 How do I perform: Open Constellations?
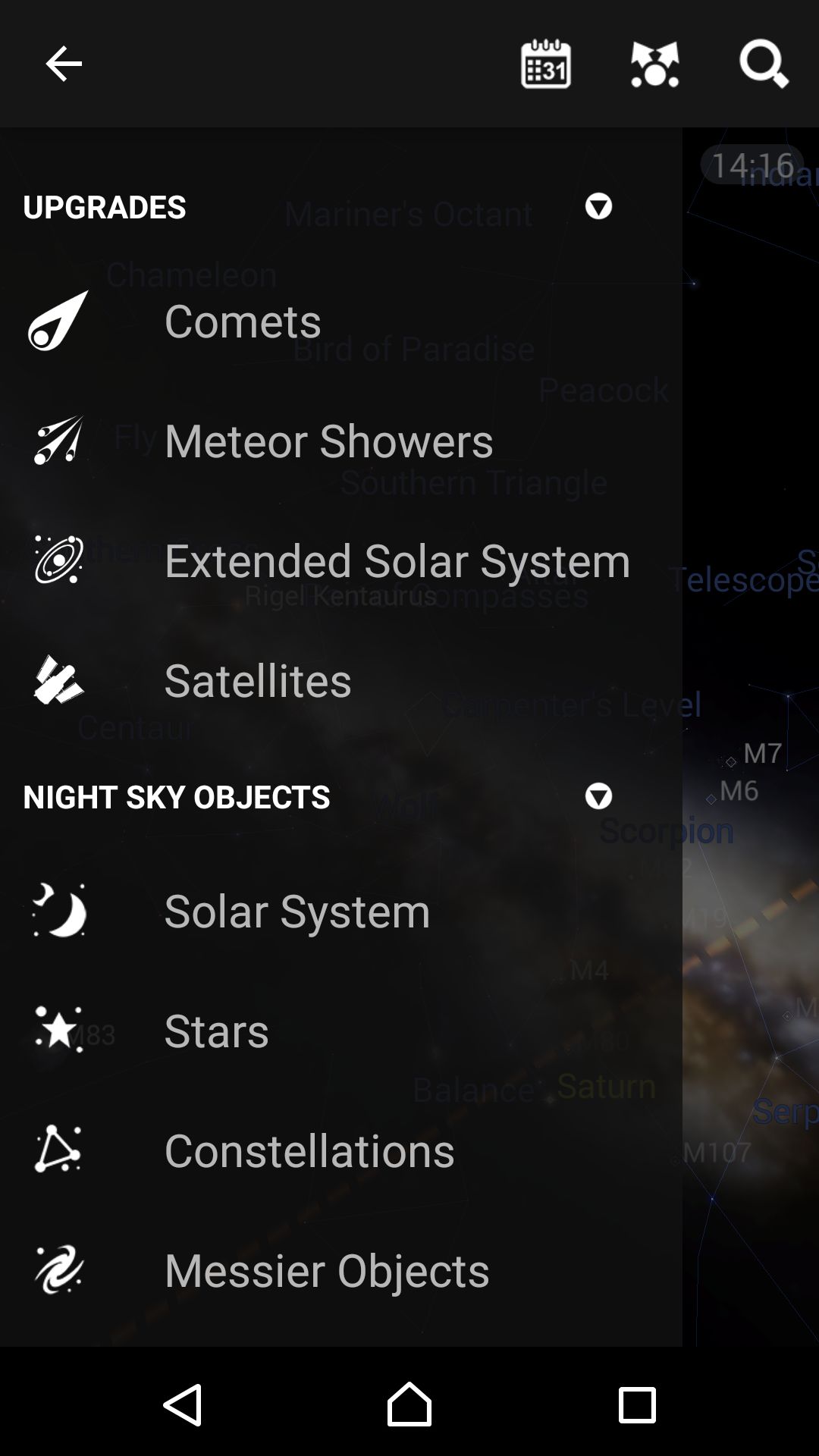(341, 1150)
